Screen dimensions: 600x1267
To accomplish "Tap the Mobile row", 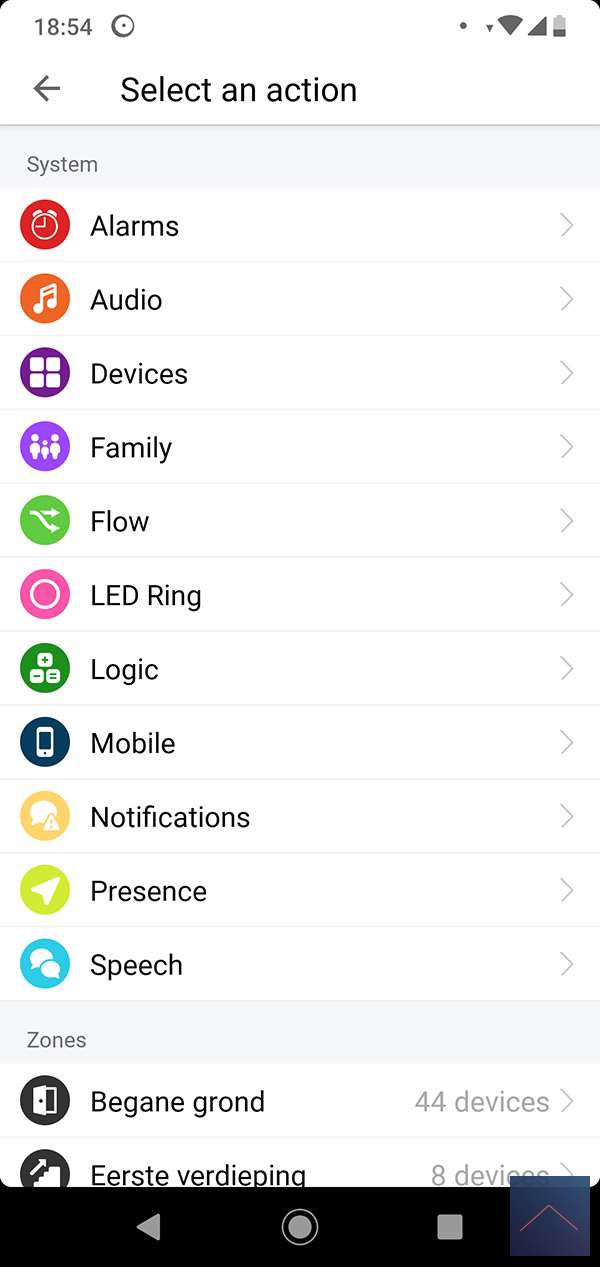I will (300, 744).
